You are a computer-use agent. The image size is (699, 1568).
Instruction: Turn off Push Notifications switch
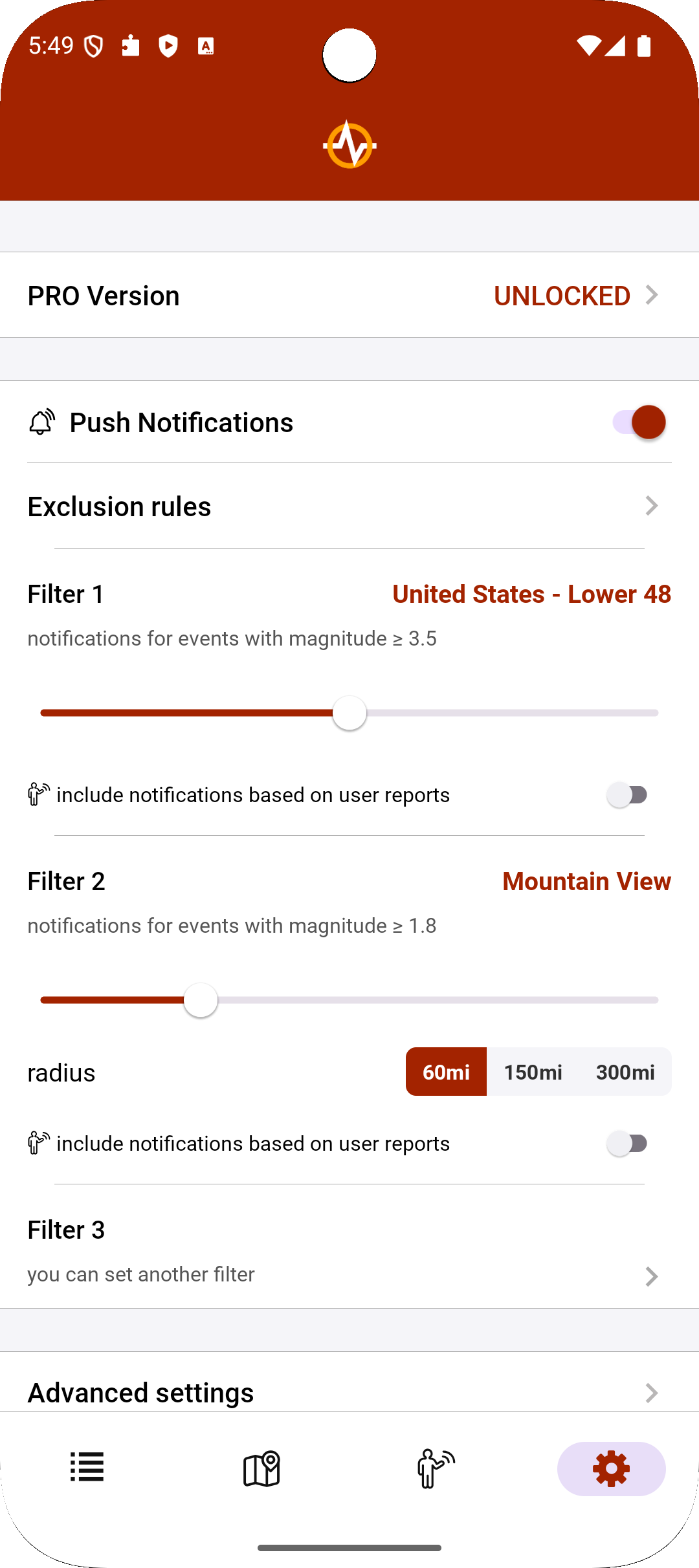(638, 422)
